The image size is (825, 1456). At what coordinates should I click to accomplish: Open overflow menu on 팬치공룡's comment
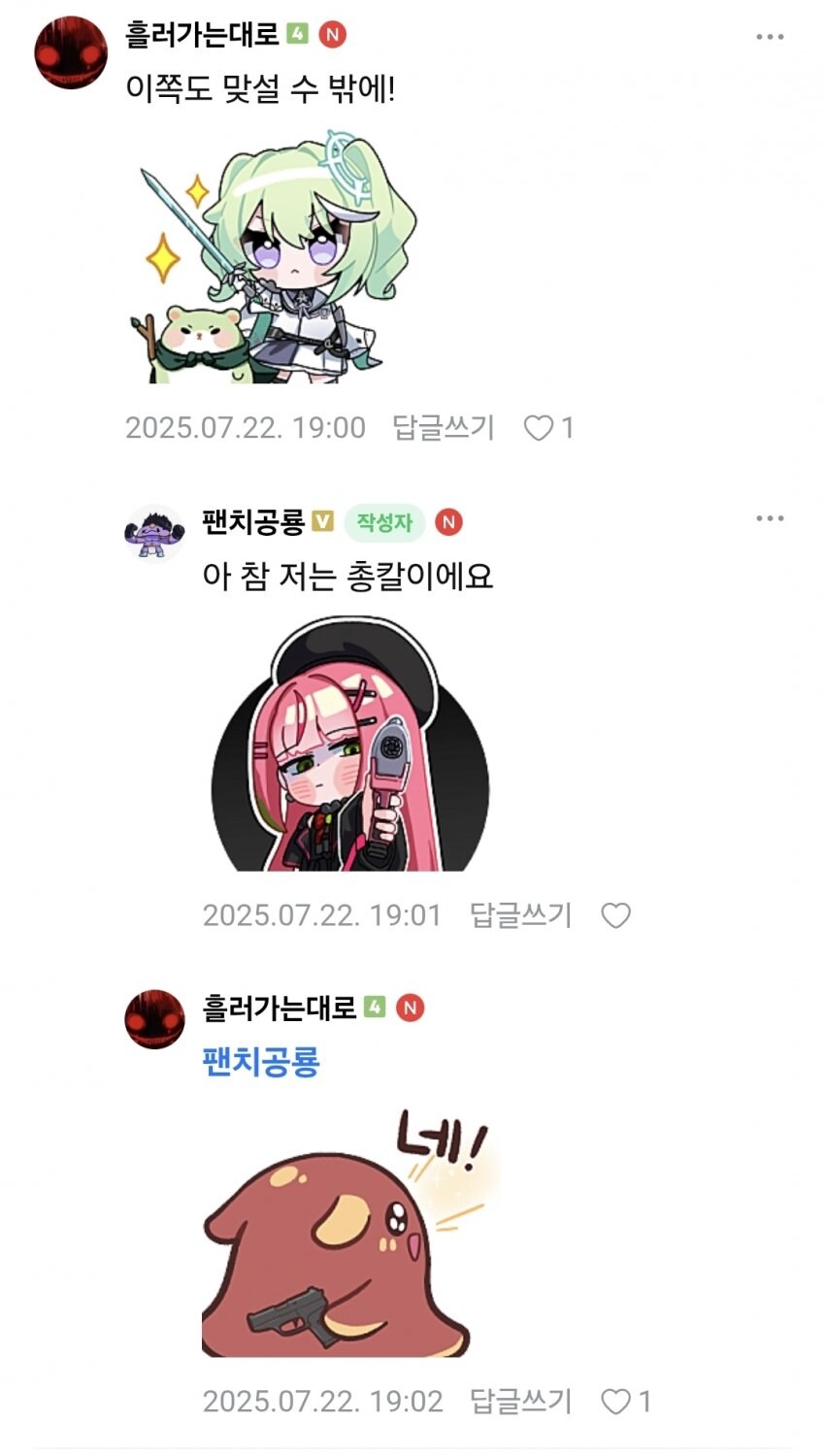[770, 518]
